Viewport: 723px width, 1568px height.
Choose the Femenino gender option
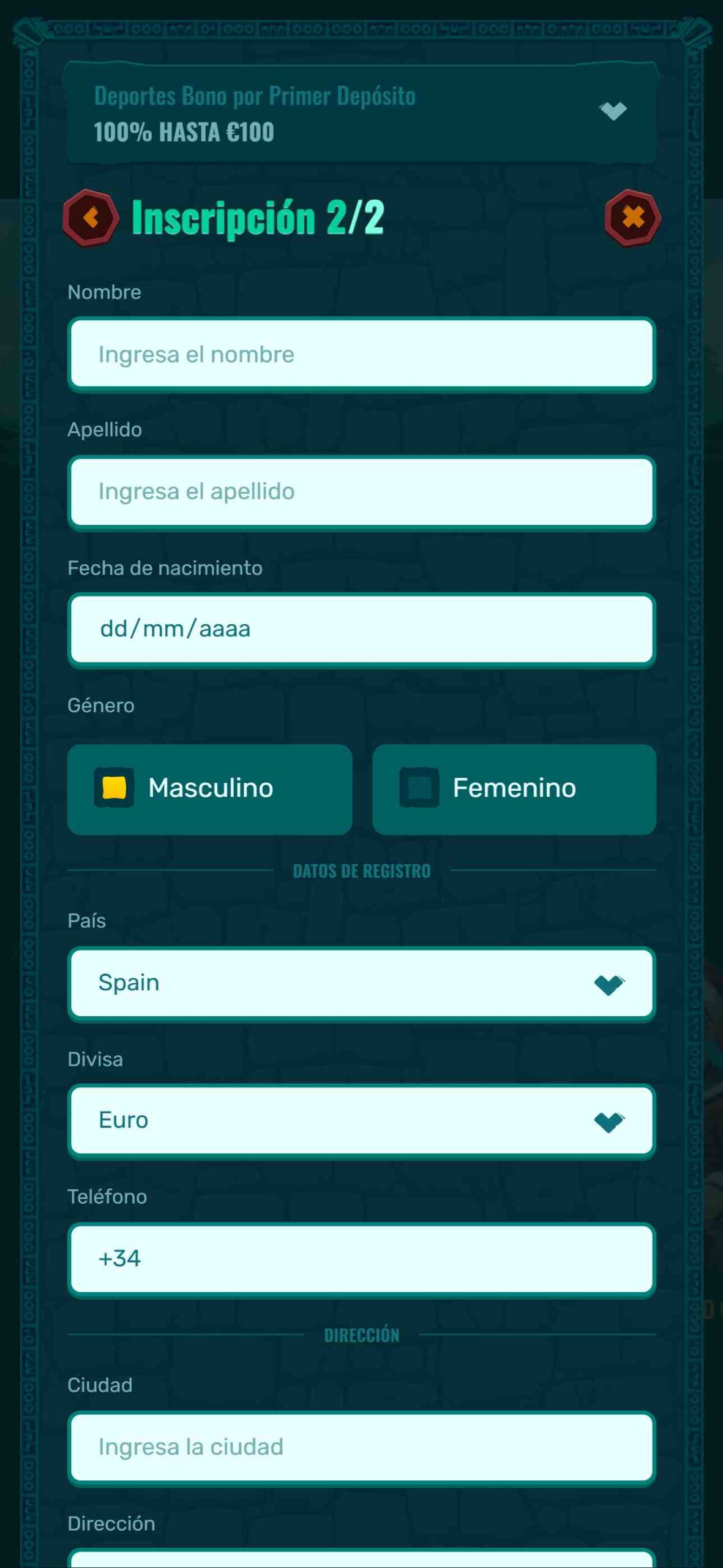click(514, 788)
